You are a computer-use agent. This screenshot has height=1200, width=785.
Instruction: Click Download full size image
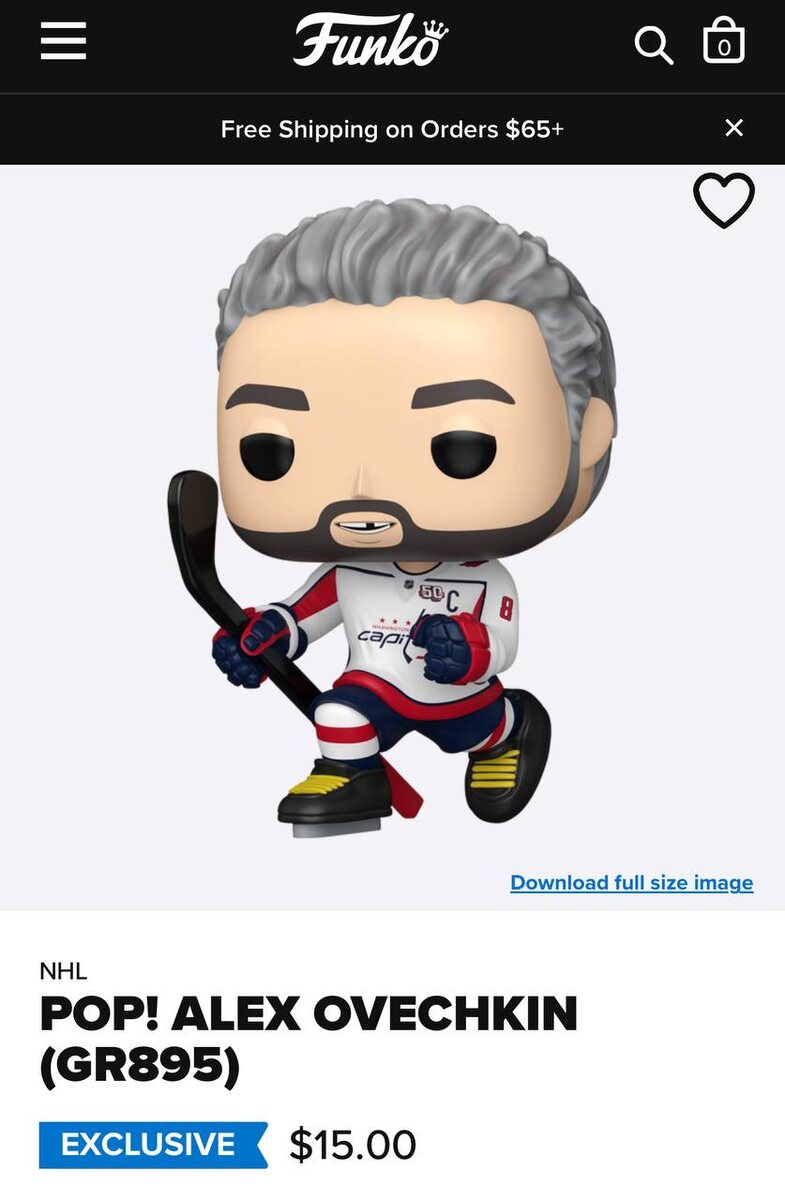[x=630, y=882]
